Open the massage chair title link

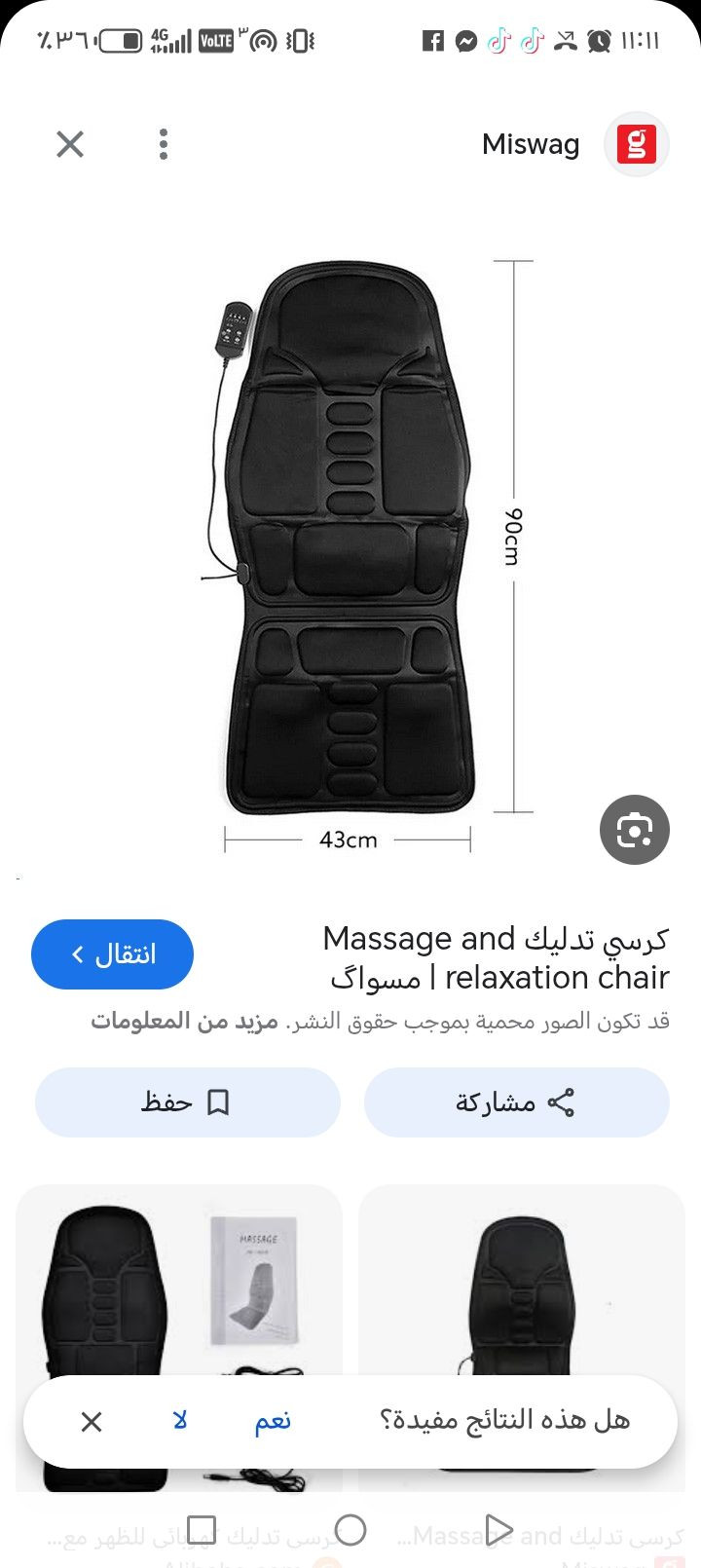tap(497, 957)
